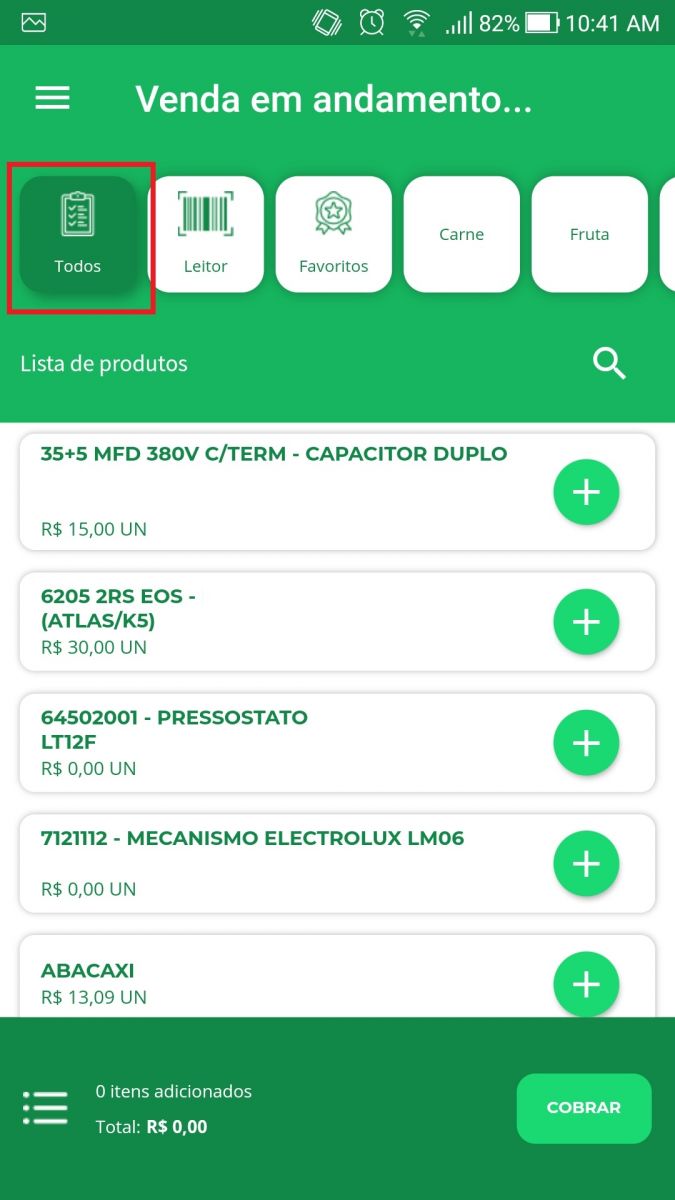Add PRESSOSTATO LT12F to the sale
The width and height of the screenshot is (675, 1200).
pos(586,743)
